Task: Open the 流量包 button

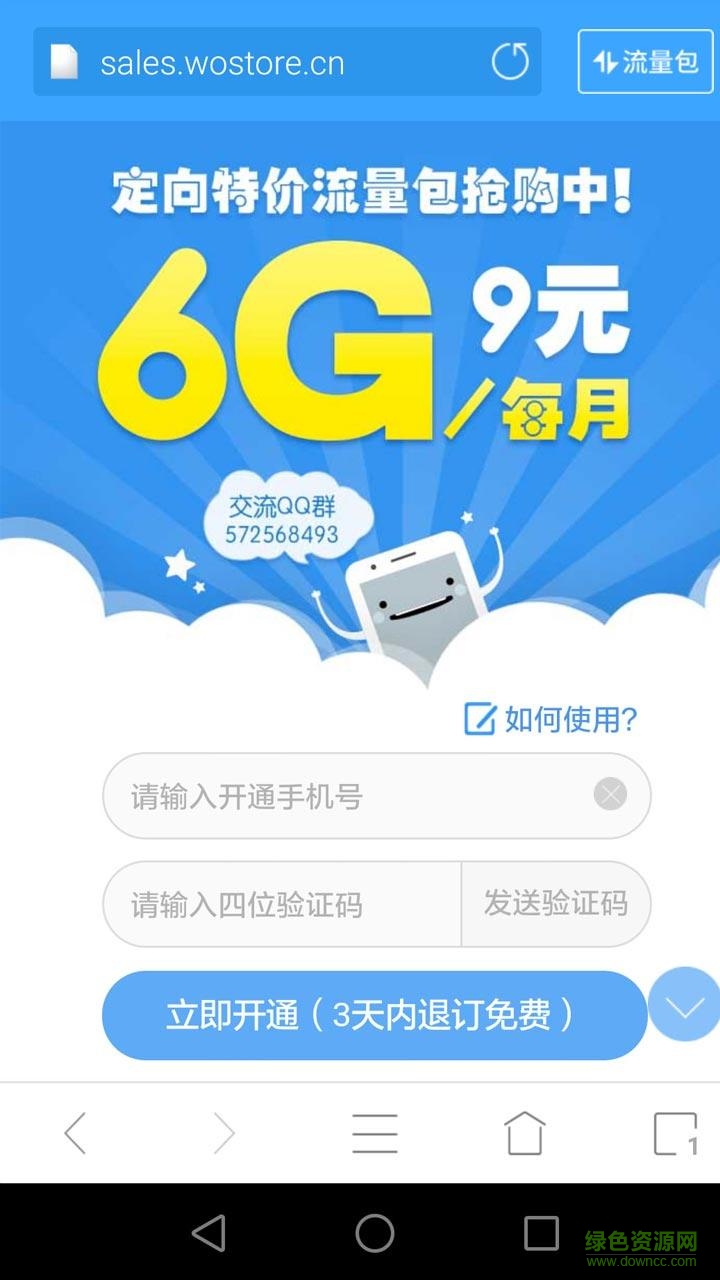Action: 645,62
